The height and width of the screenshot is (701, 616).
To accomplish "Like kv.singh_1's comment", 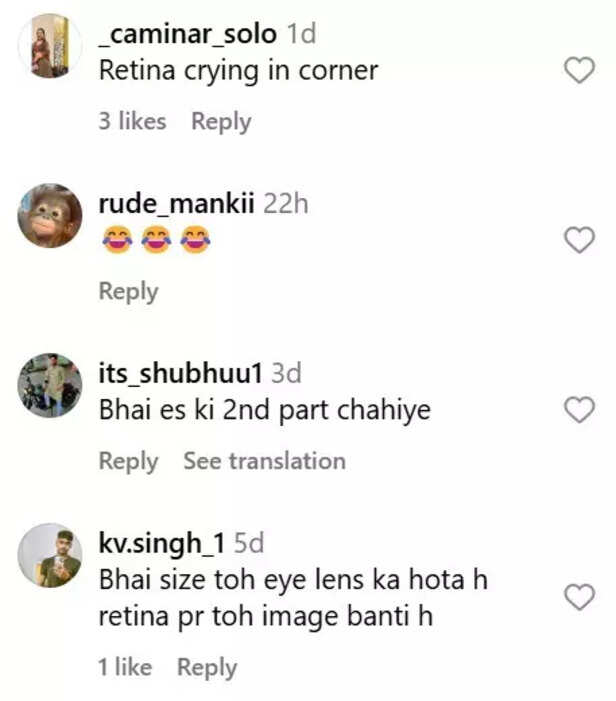I will 580,597.
